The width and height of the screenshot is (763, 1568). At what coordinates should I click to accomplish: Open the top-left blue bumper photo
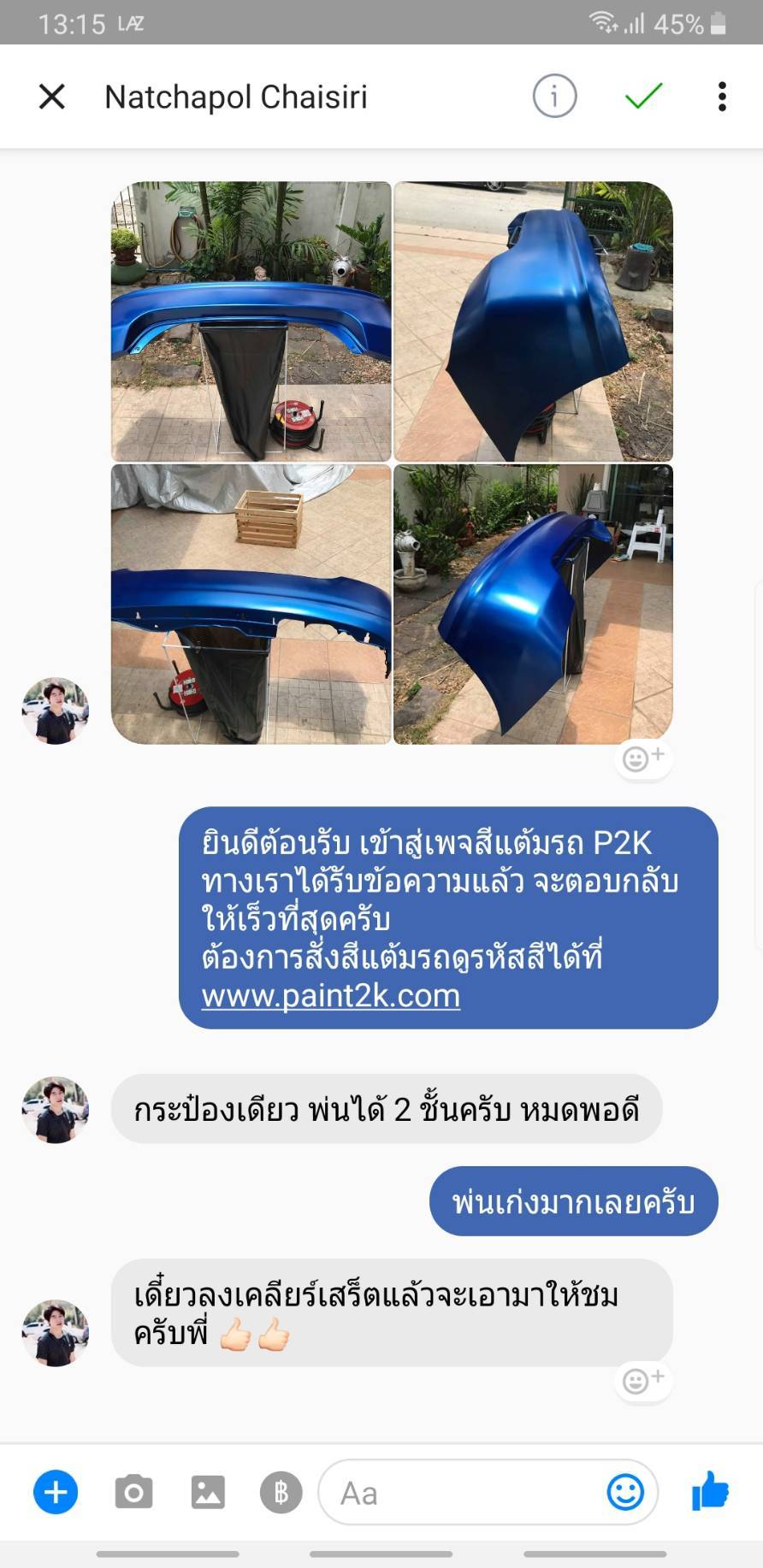(251, 321)
